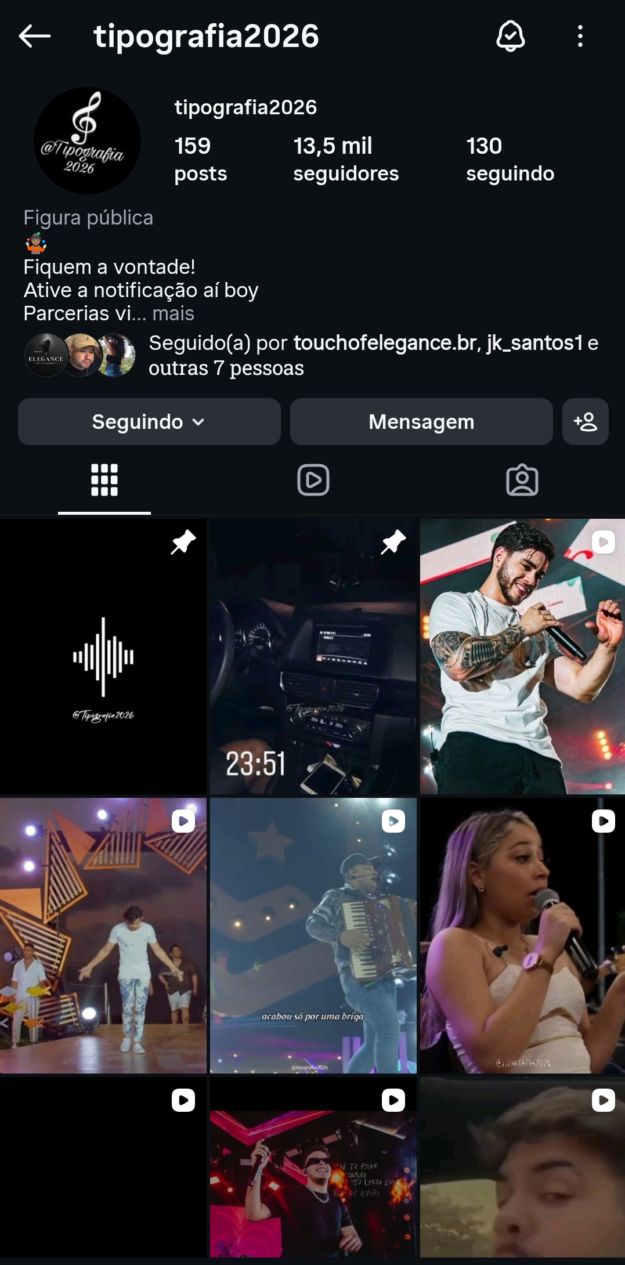Open the reel of man dancing on stage

point(103,935)
